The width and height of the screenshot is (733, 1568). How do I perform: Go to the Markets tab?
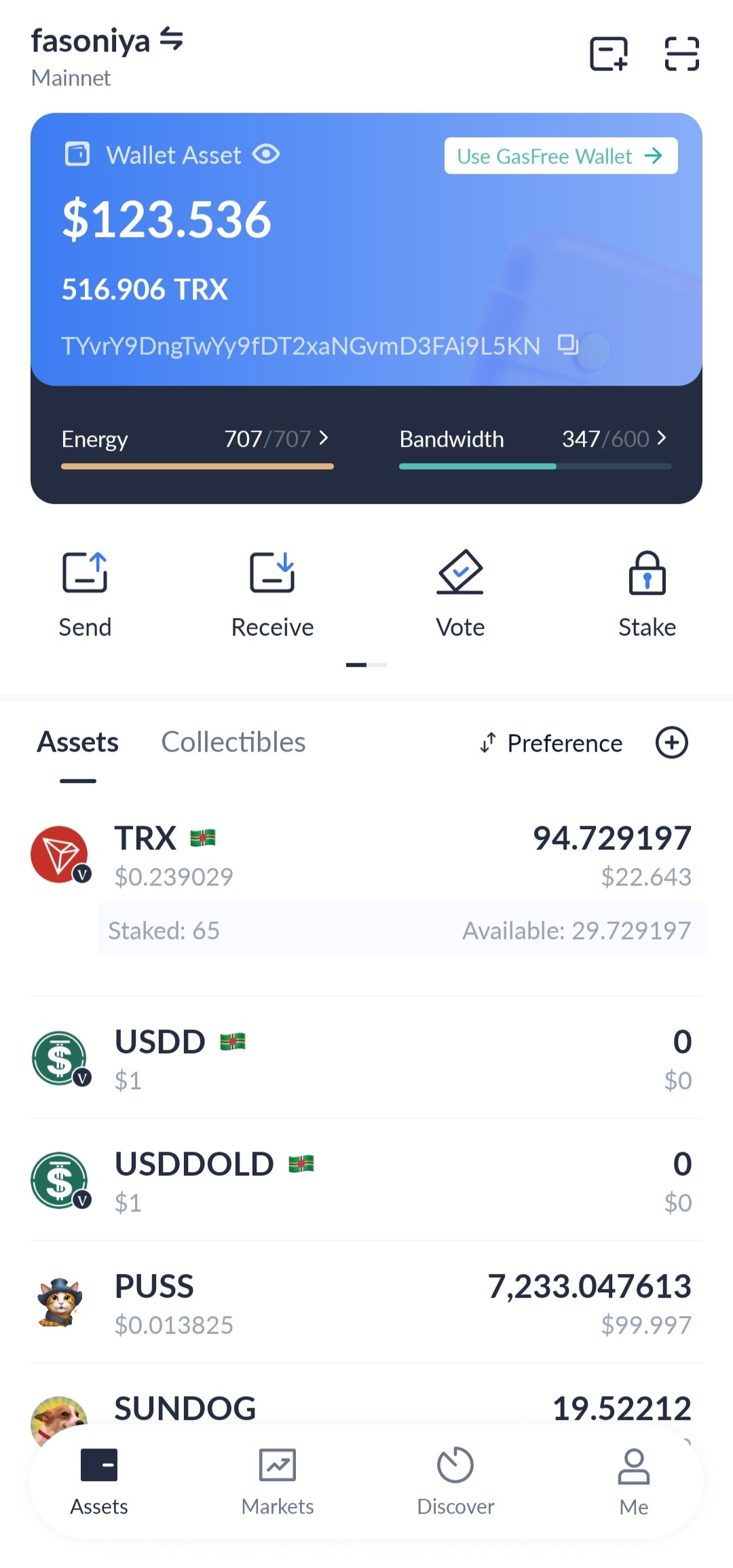(x=278, y=1482)
